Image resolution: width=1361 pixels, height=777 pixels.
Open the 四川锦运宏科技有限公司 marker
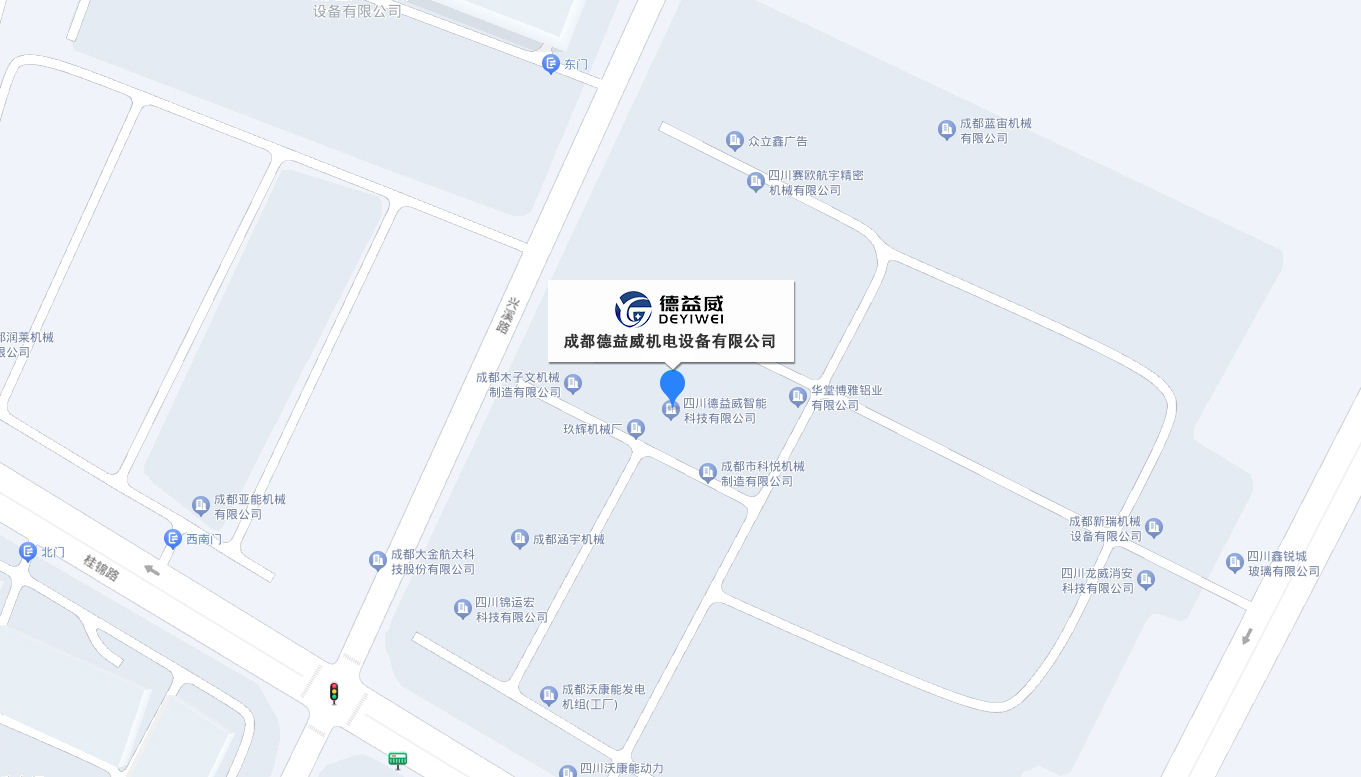pyautogui.click(x=463, y=608)
